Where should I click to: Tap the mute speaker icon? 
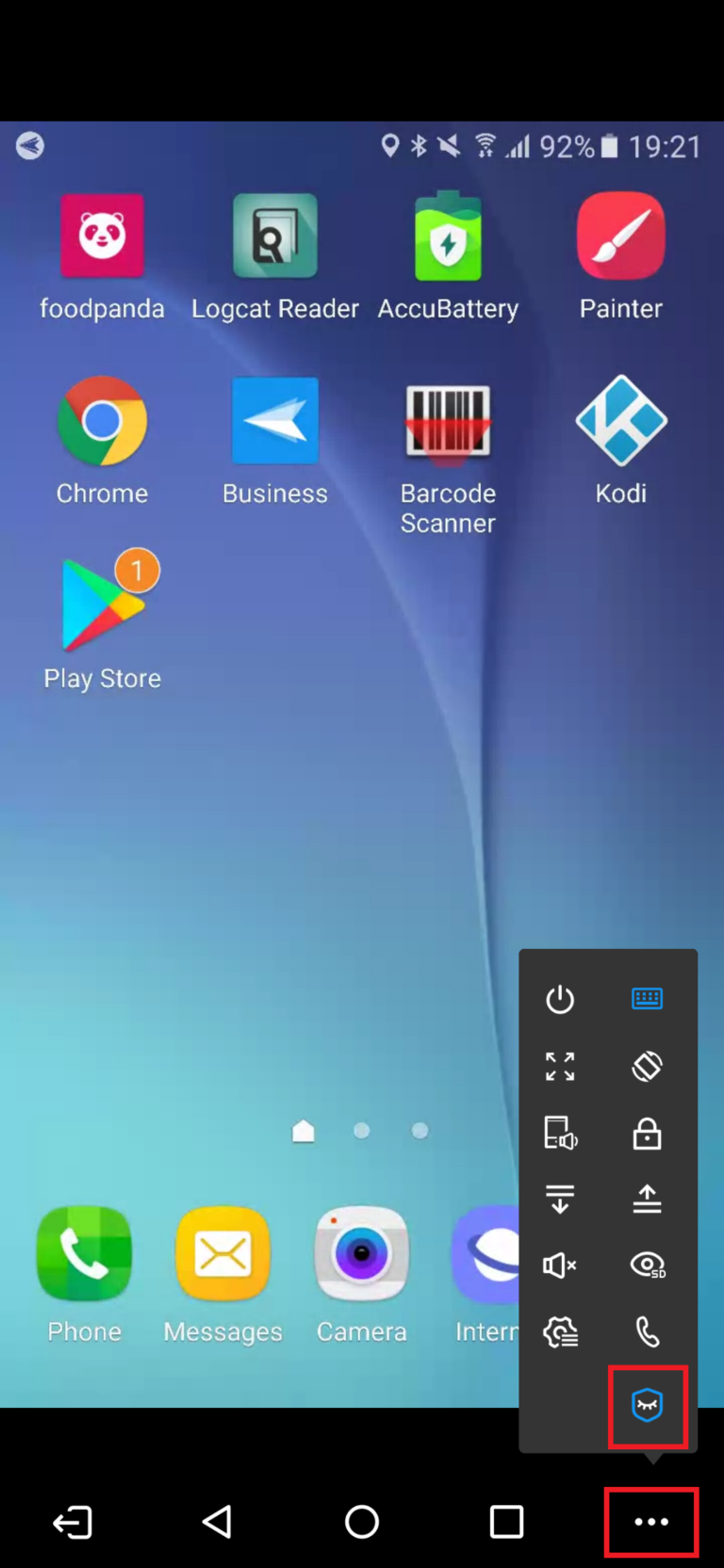(x=560, y=1265)
